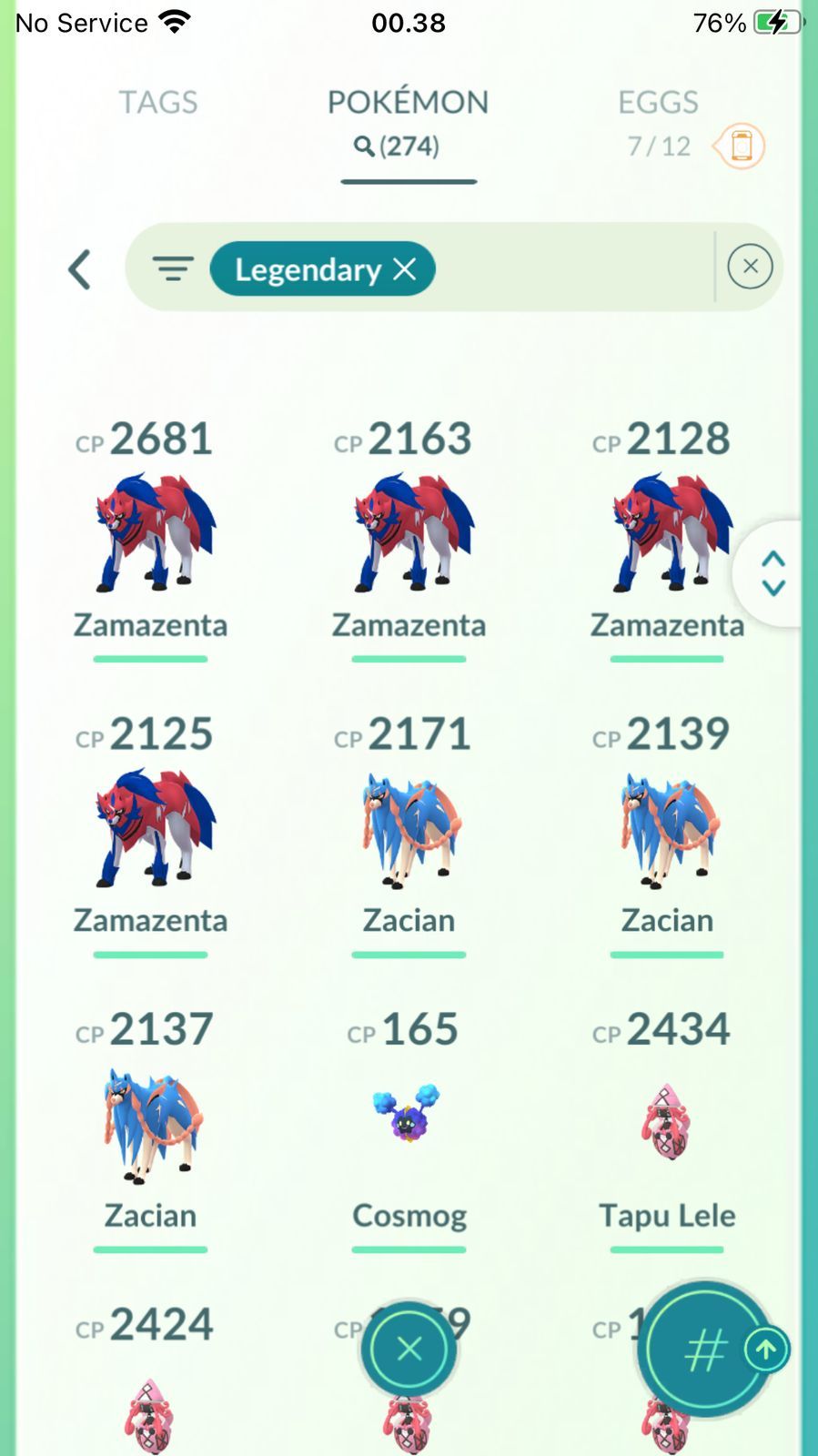Close the Pokémon list
Viewport: 818px width, 1456px height.
click(x=409, y=1349)
